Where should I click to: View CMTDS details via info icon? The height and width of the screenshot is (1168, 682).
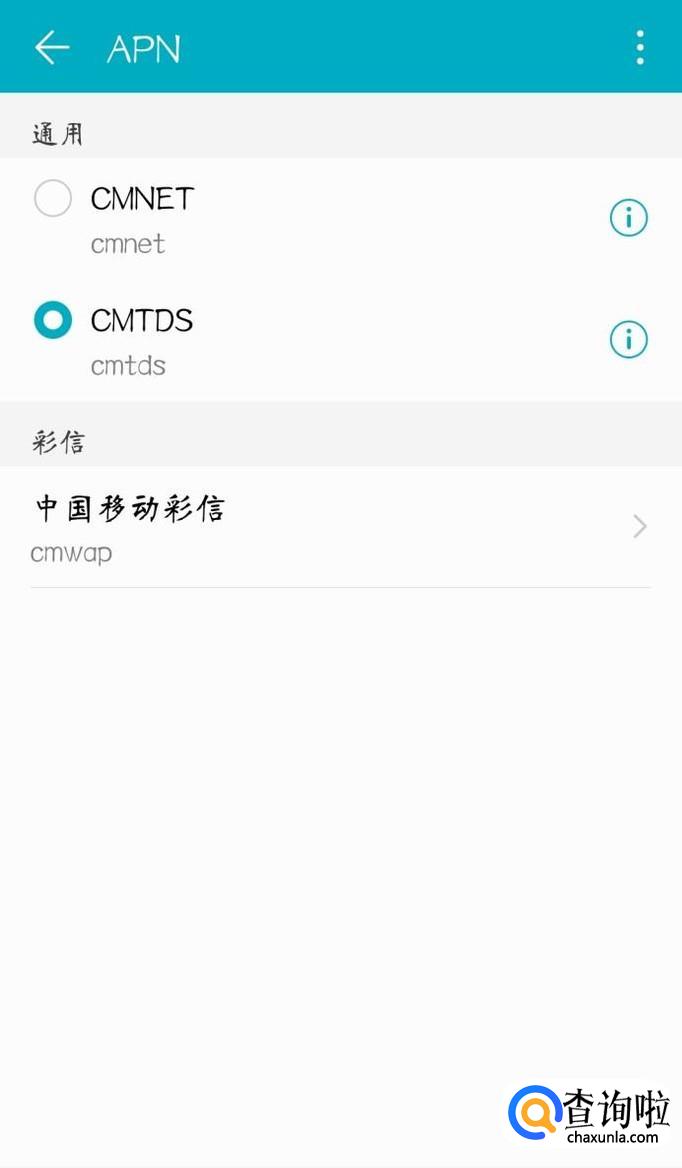[x=629, y=339]
